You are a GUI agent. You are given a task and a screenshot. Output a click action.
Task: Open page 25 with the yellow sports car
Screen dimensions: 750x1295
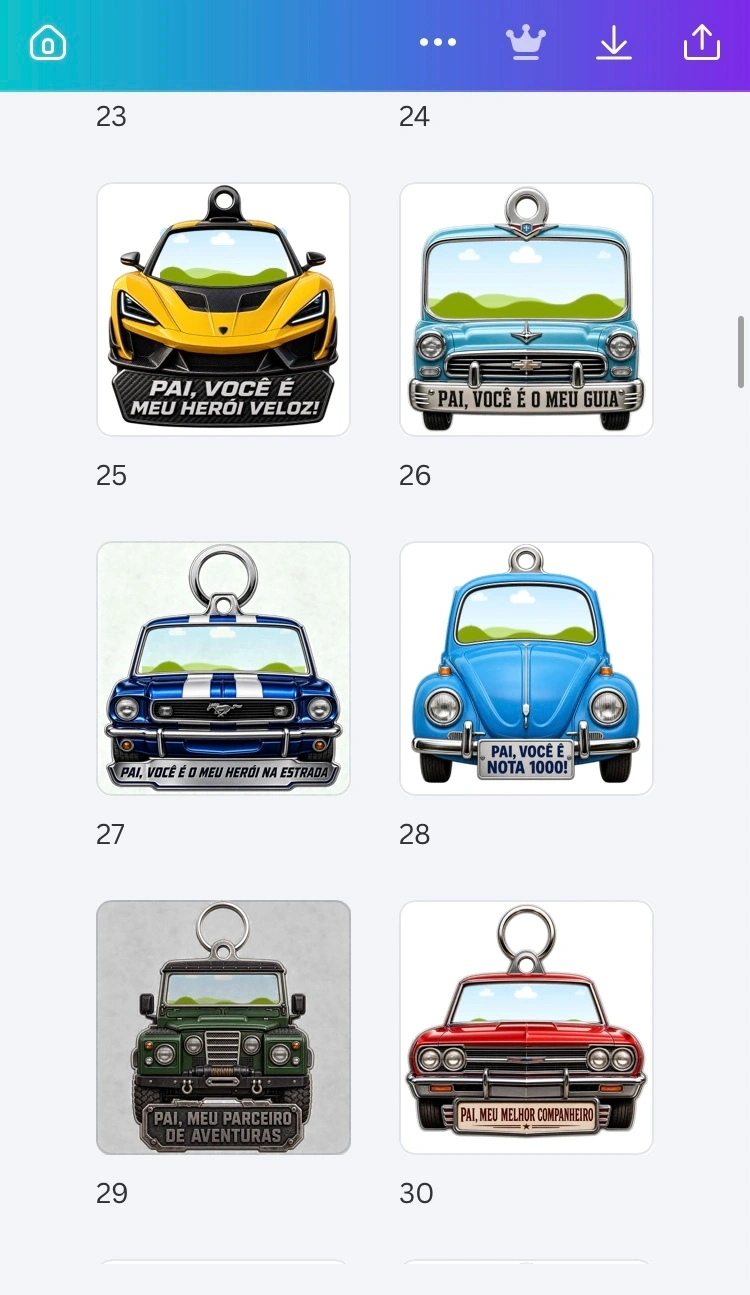(223, 309)
